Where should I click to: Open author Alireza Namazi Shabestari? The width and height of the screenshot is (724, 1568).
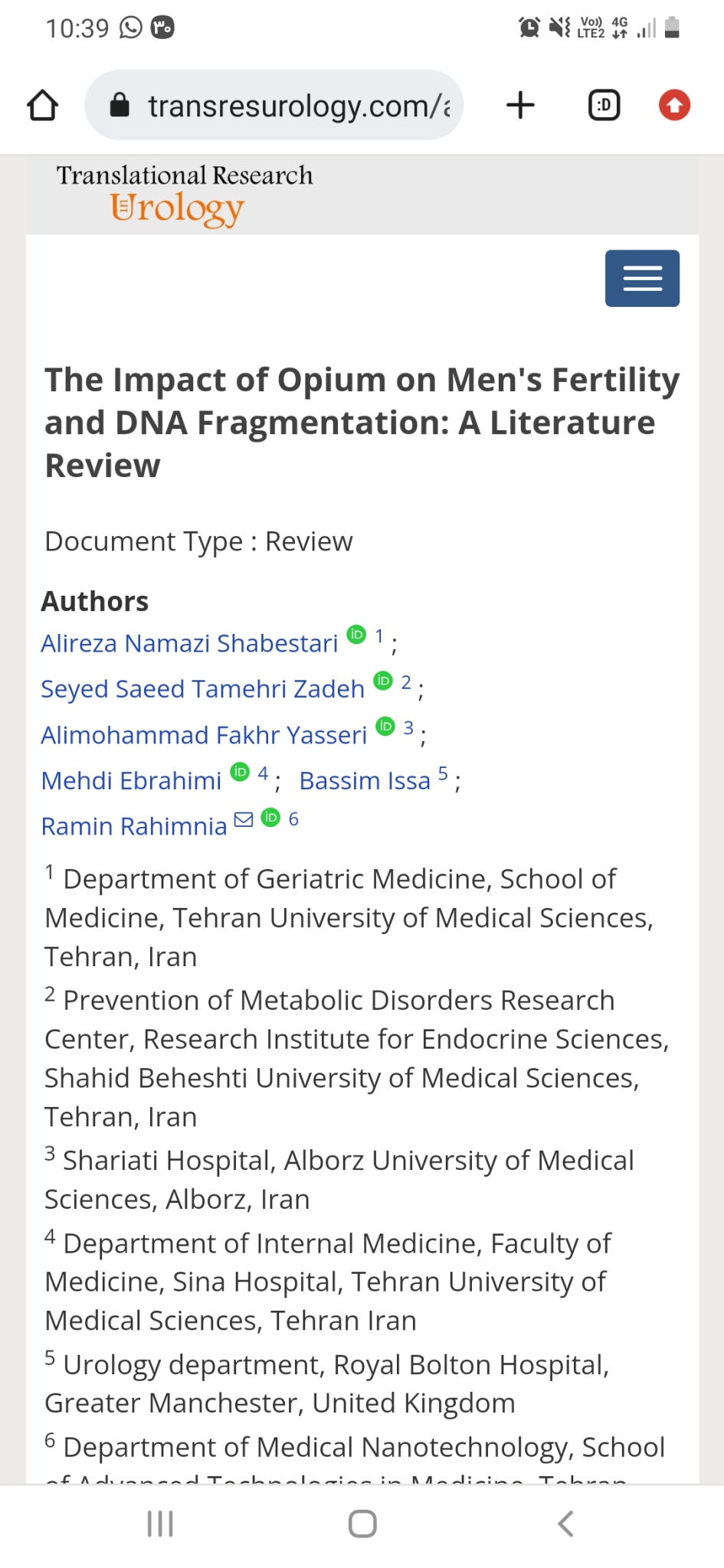pyautogui.click(x=189, y=643)
